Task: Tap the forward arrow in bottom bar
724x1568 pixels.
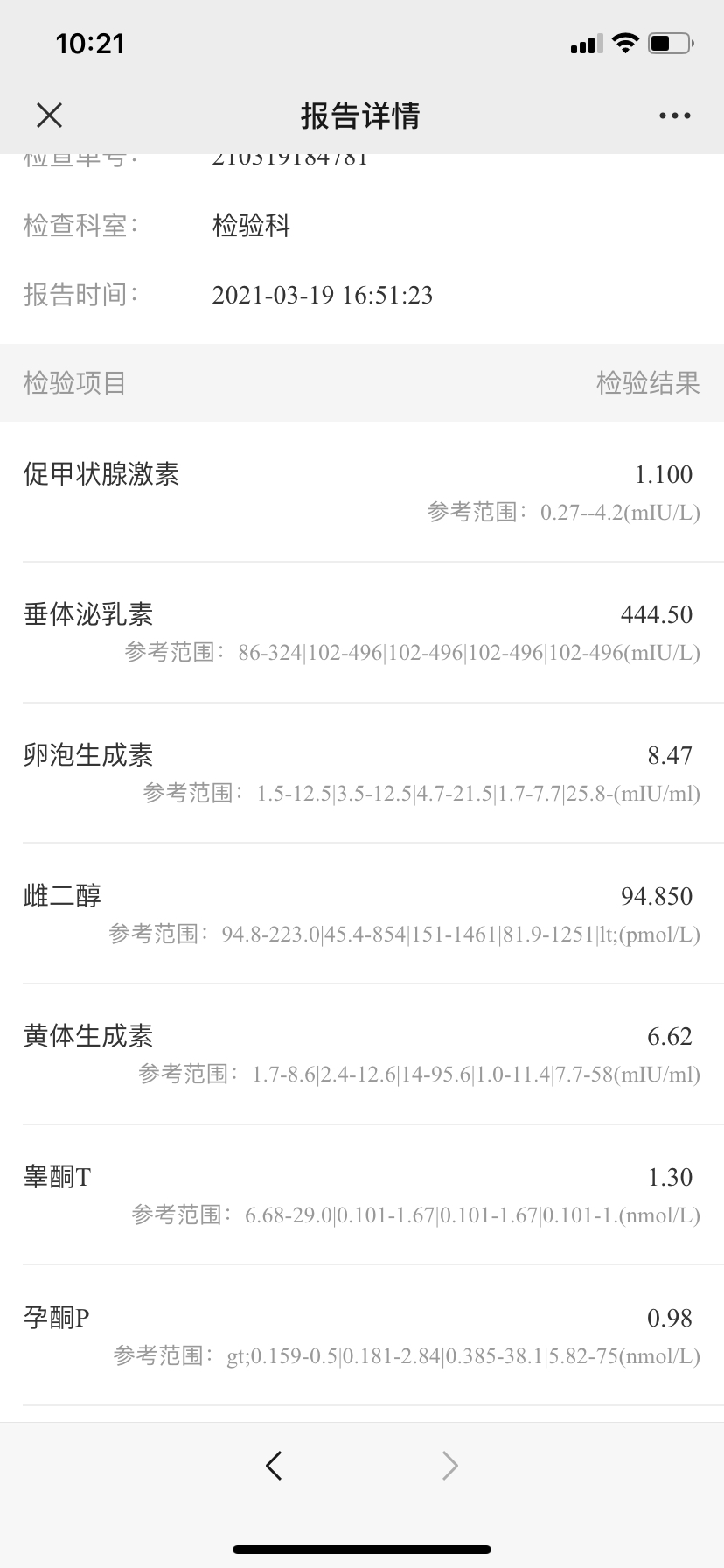Action: [449, 1465]
